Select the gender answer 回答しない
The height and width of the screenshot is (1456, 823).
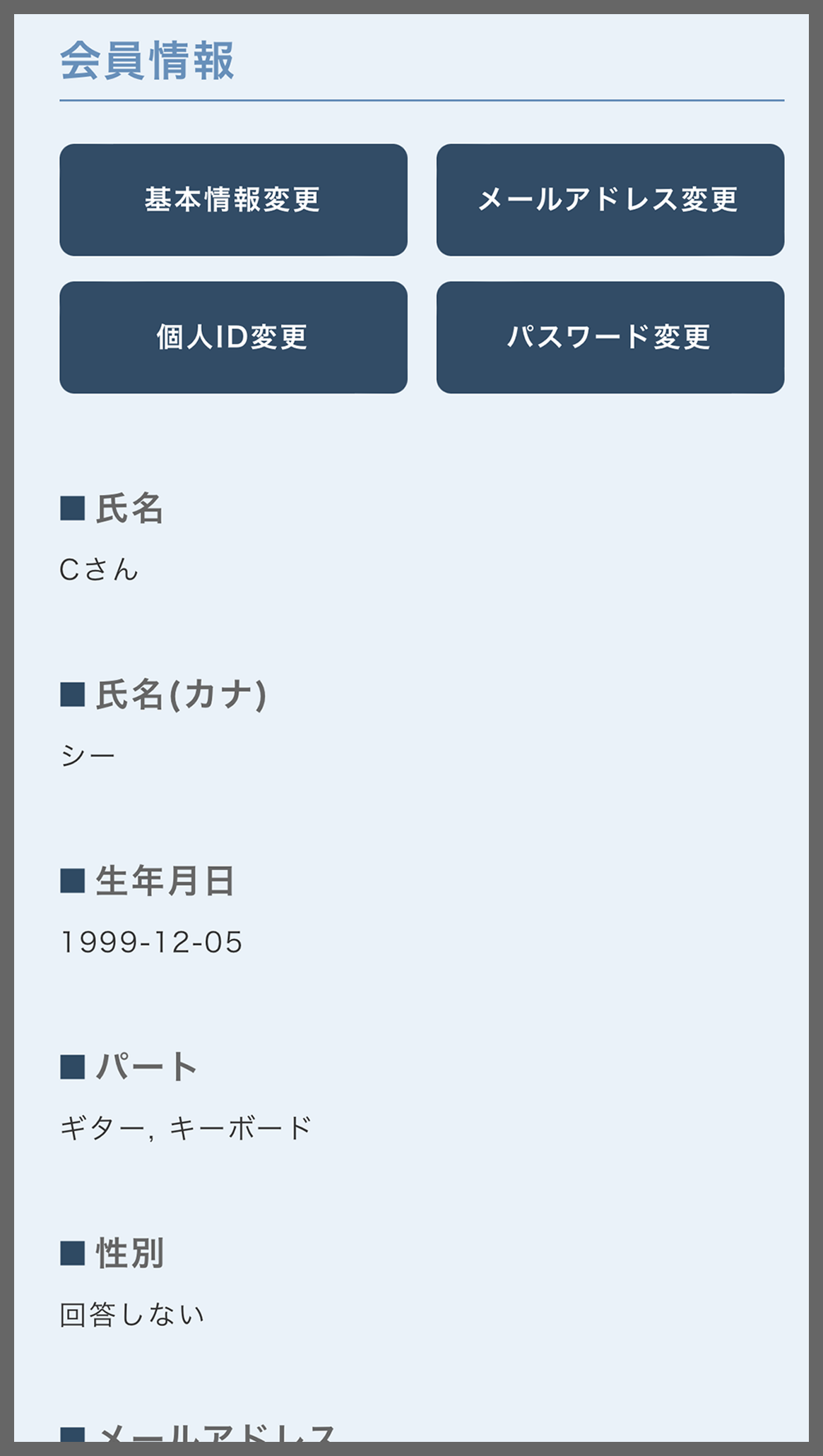pyautogui.click(x=132, y=1313)
